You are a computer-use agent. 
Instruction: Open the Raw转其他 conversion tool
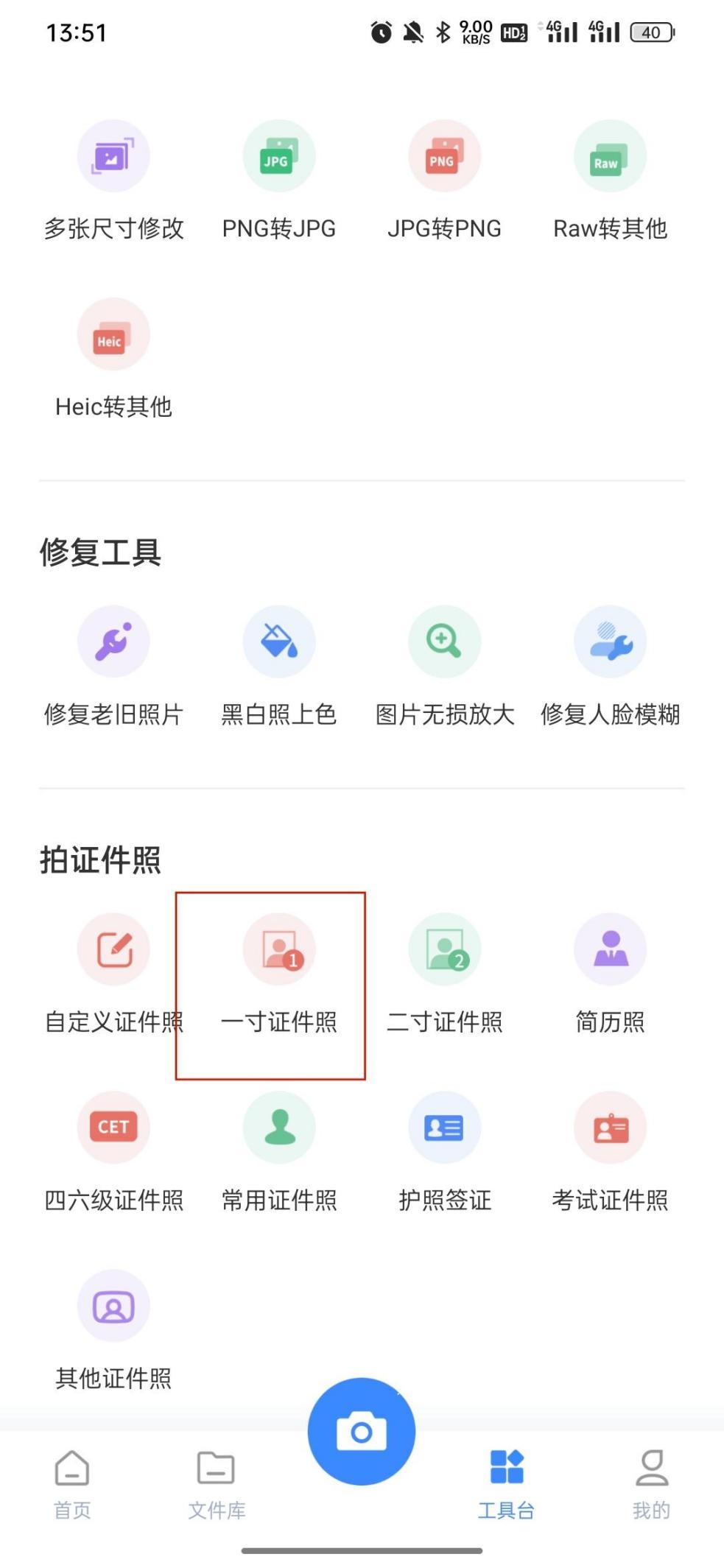pos(610,177)
